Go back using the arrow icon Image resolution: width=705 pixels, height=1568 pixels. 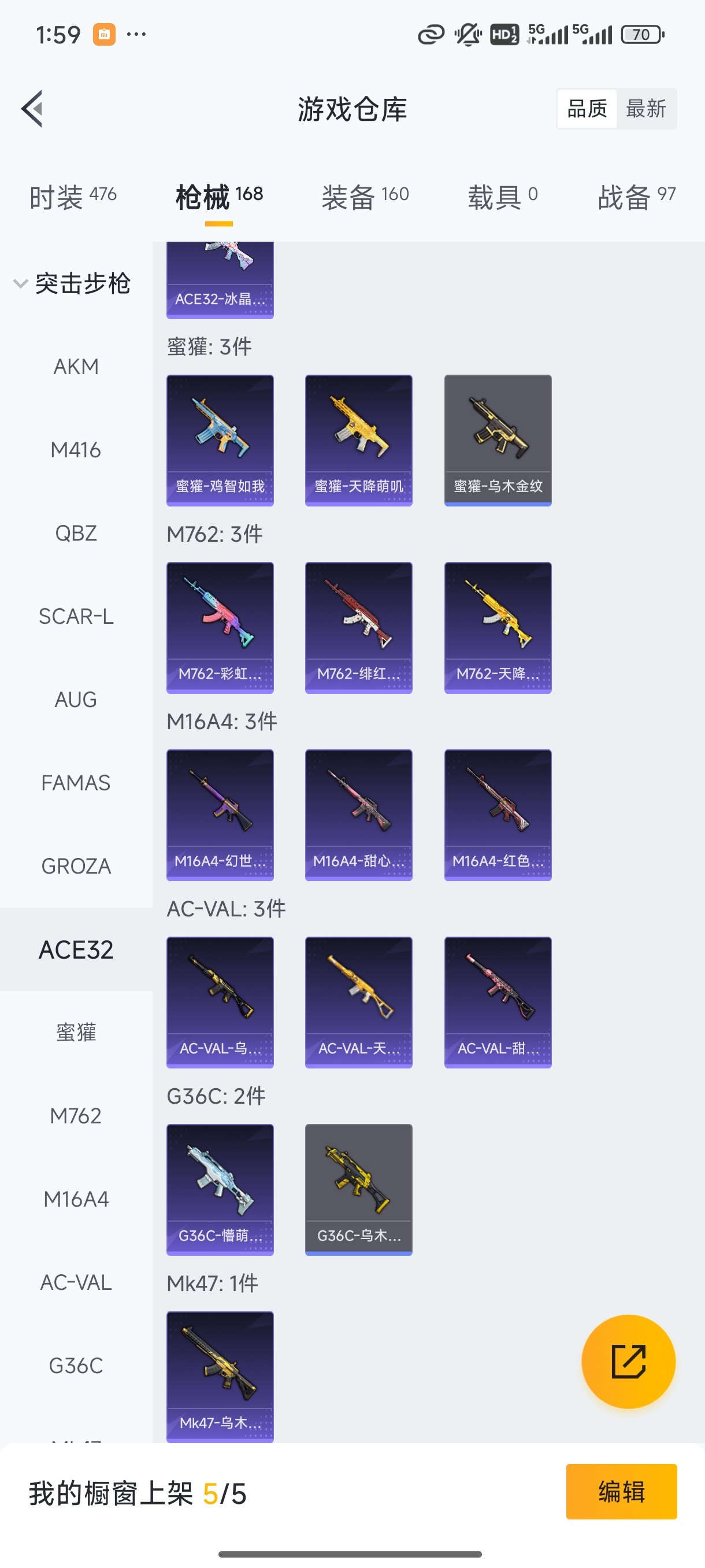click(32, 109)
